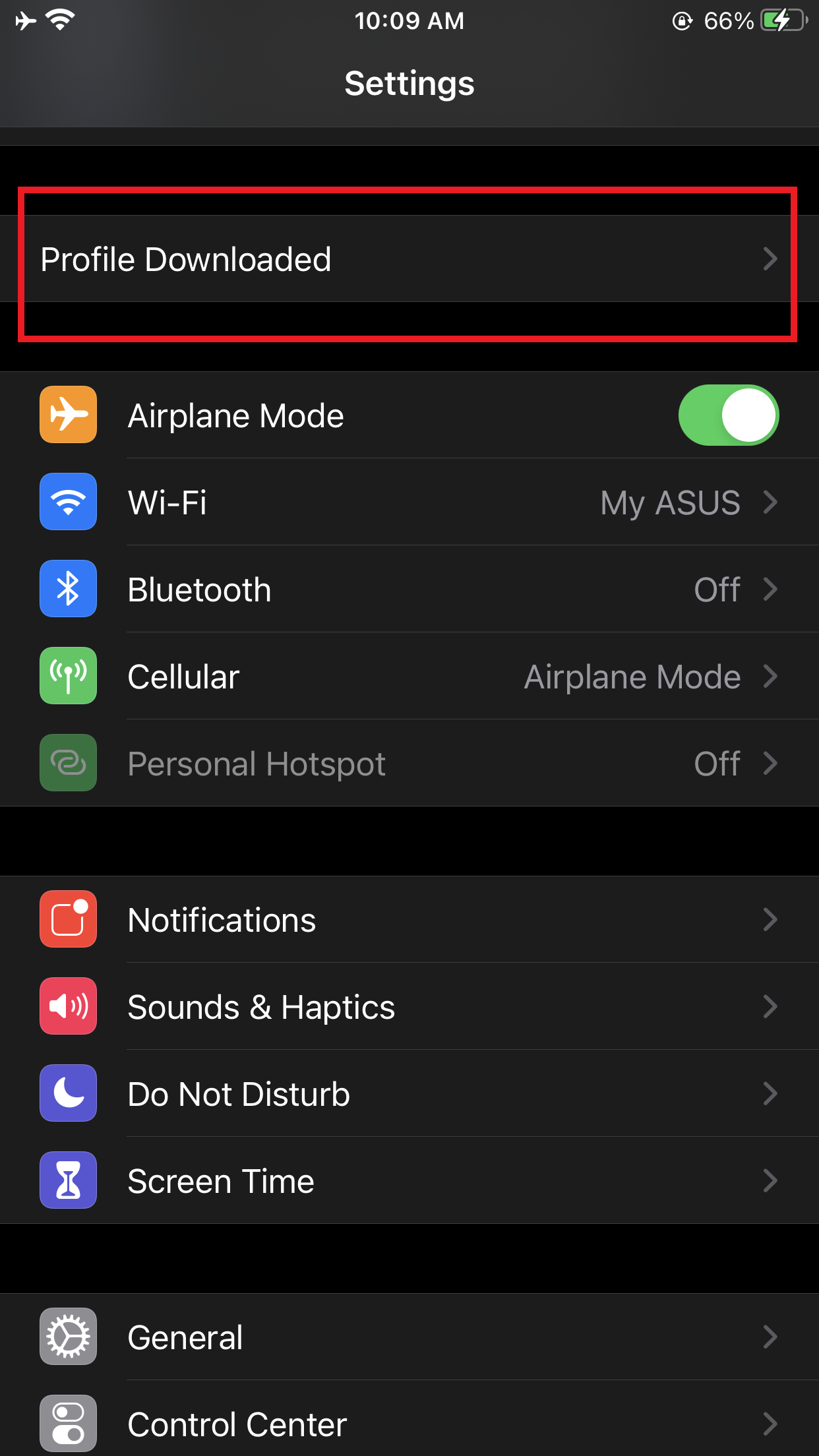This screenshot has width=819, height=1456.
Task: Open Personal Hotspot settings
Action: 409,764
